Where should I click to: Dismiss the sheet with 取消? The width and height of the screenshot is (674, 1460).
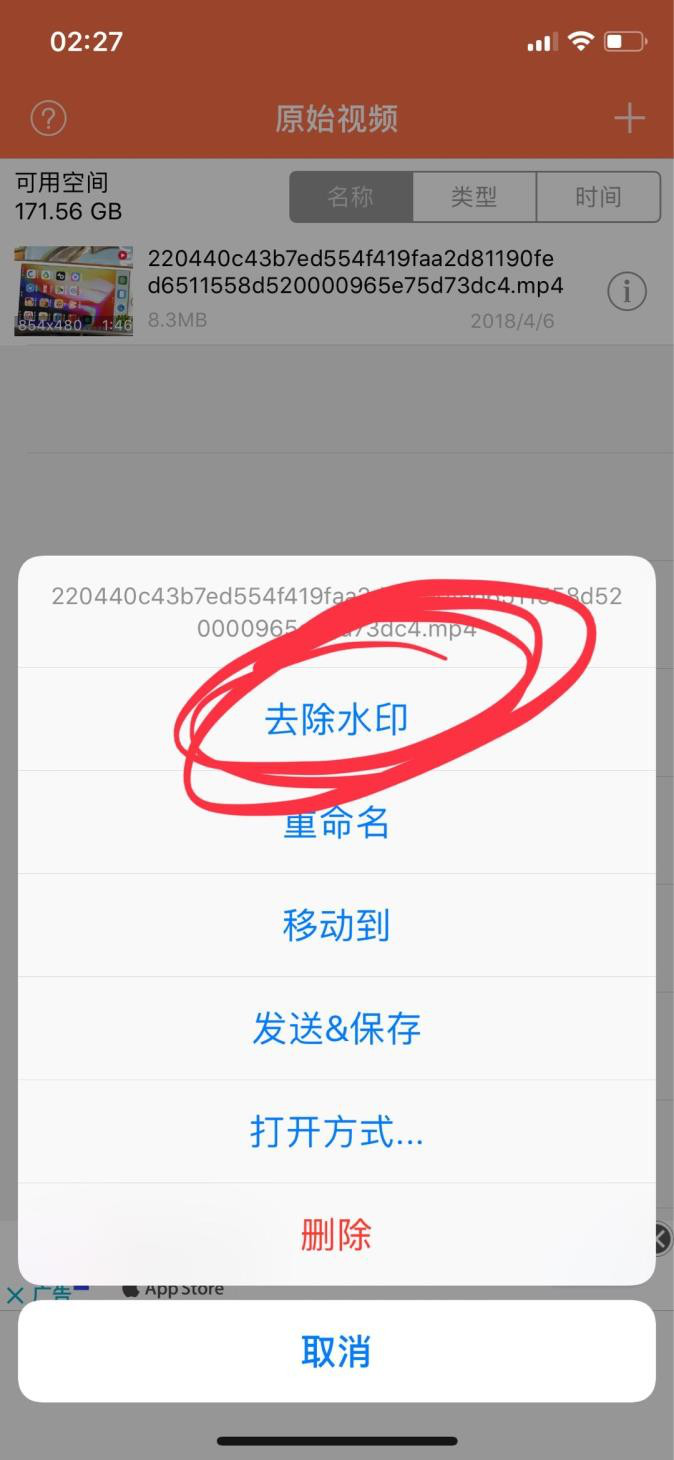336,1351
